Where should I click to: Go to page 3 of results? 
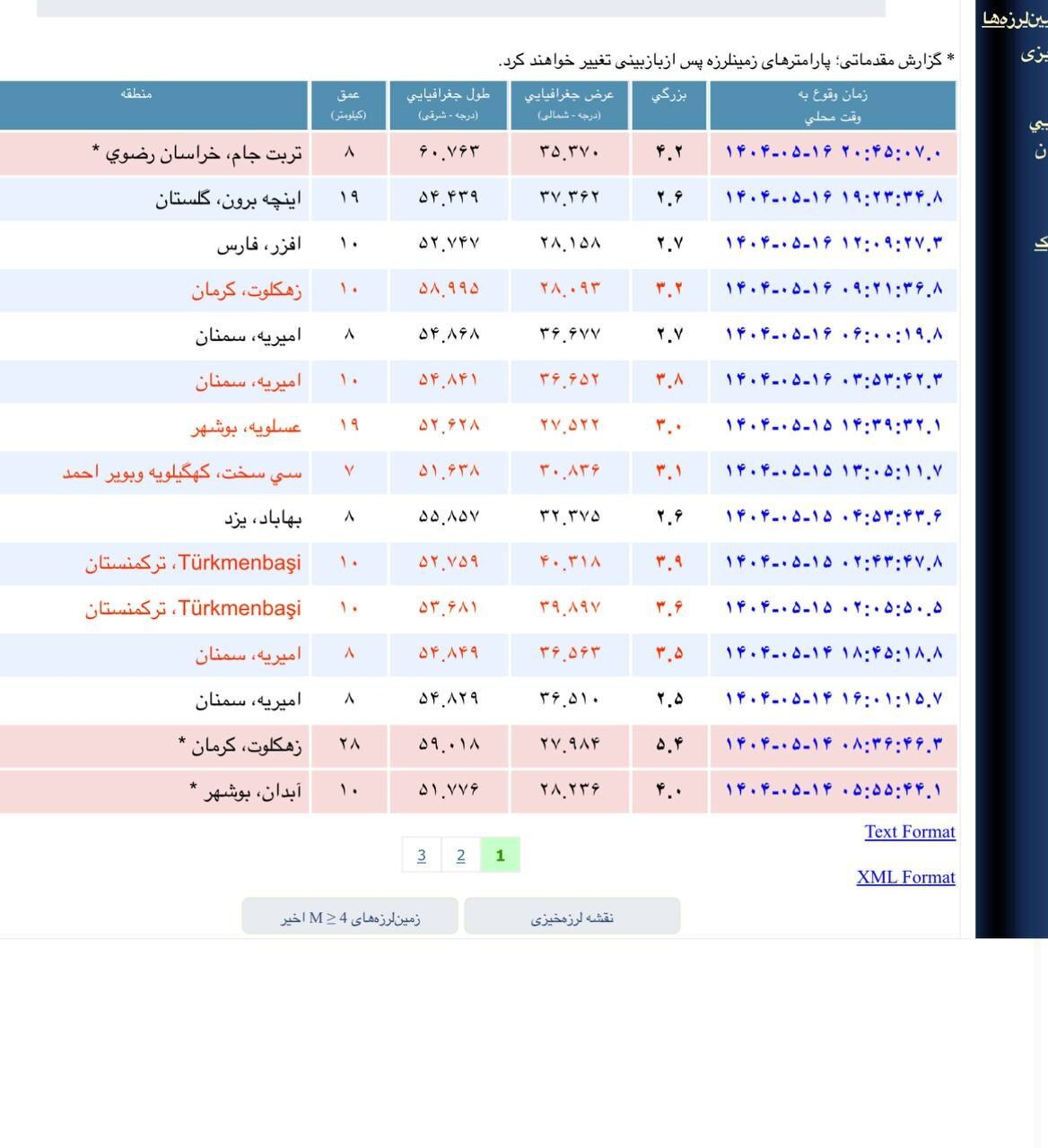click(x=422, y=855)
